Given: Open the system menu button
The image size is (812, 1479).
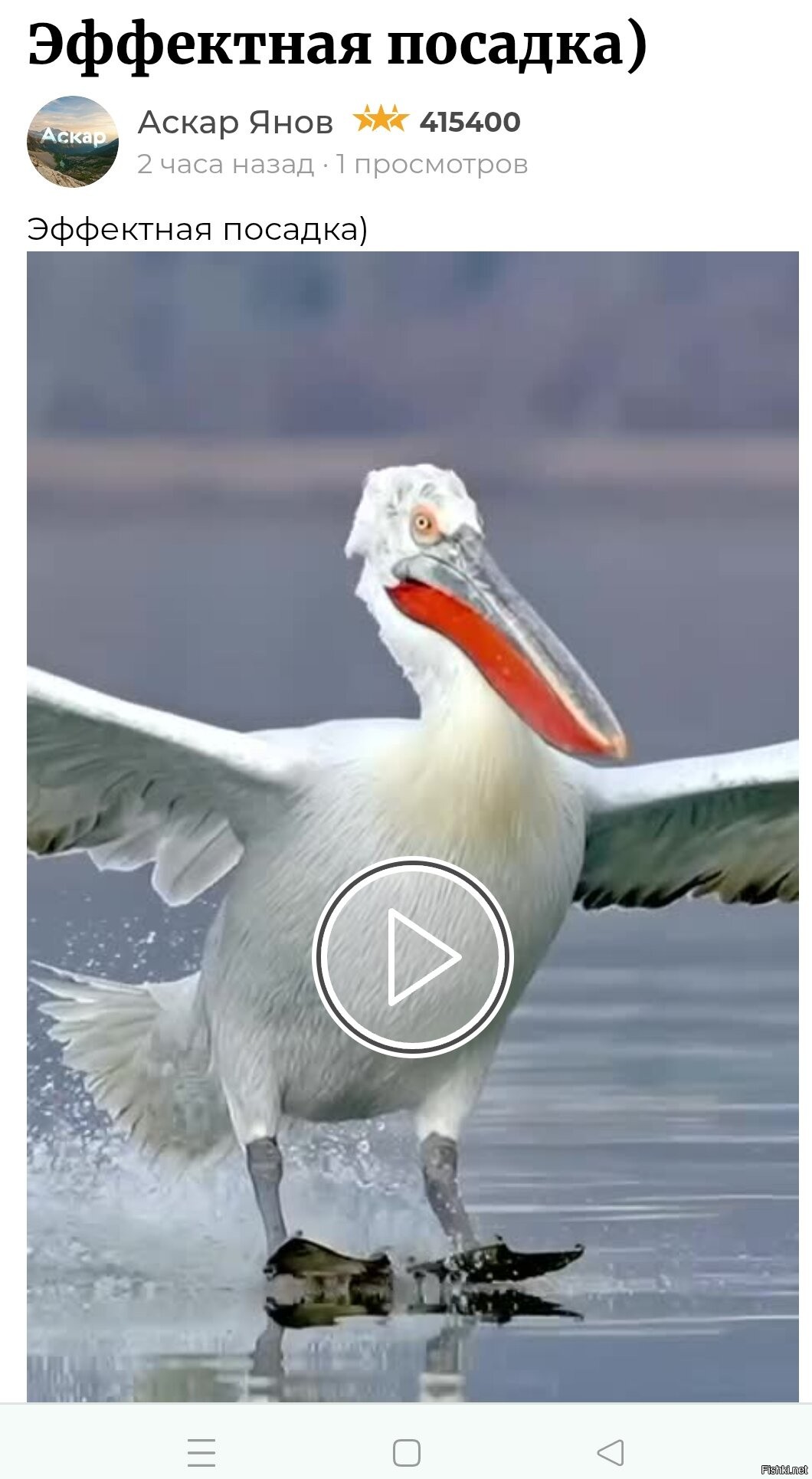Looking at the screenshot, I should pyautogui.click(x=201, y=1451).
